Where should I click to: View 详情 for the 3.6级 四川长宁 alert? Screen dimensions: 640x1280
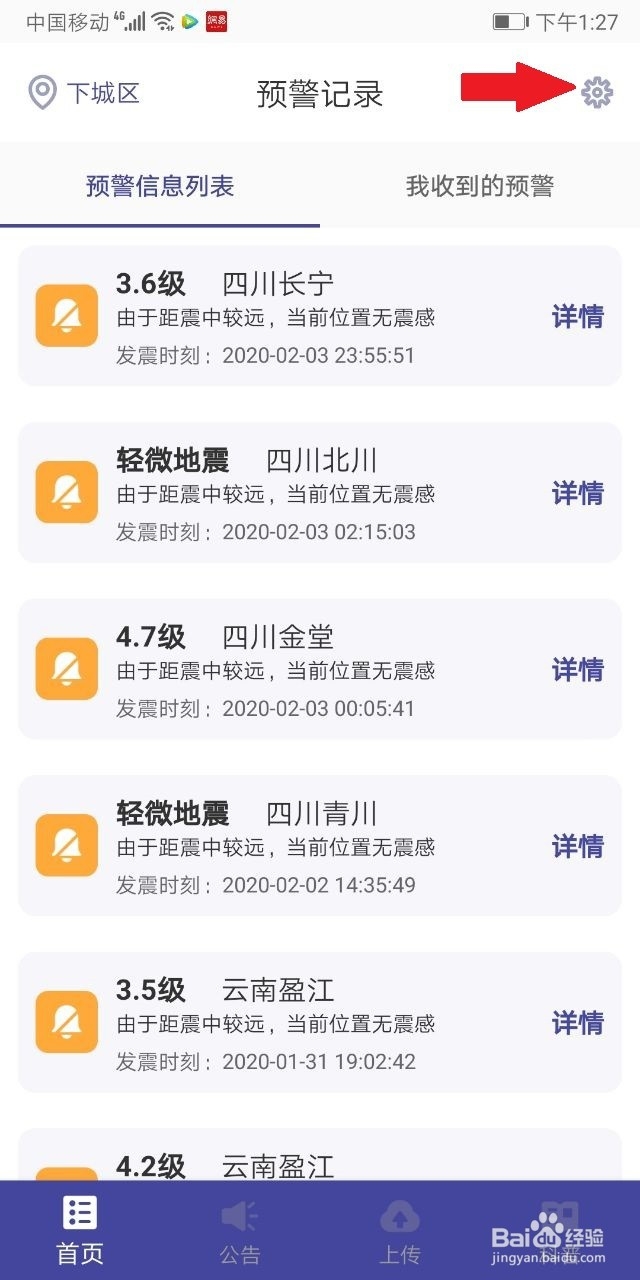[x=577, y=317]
